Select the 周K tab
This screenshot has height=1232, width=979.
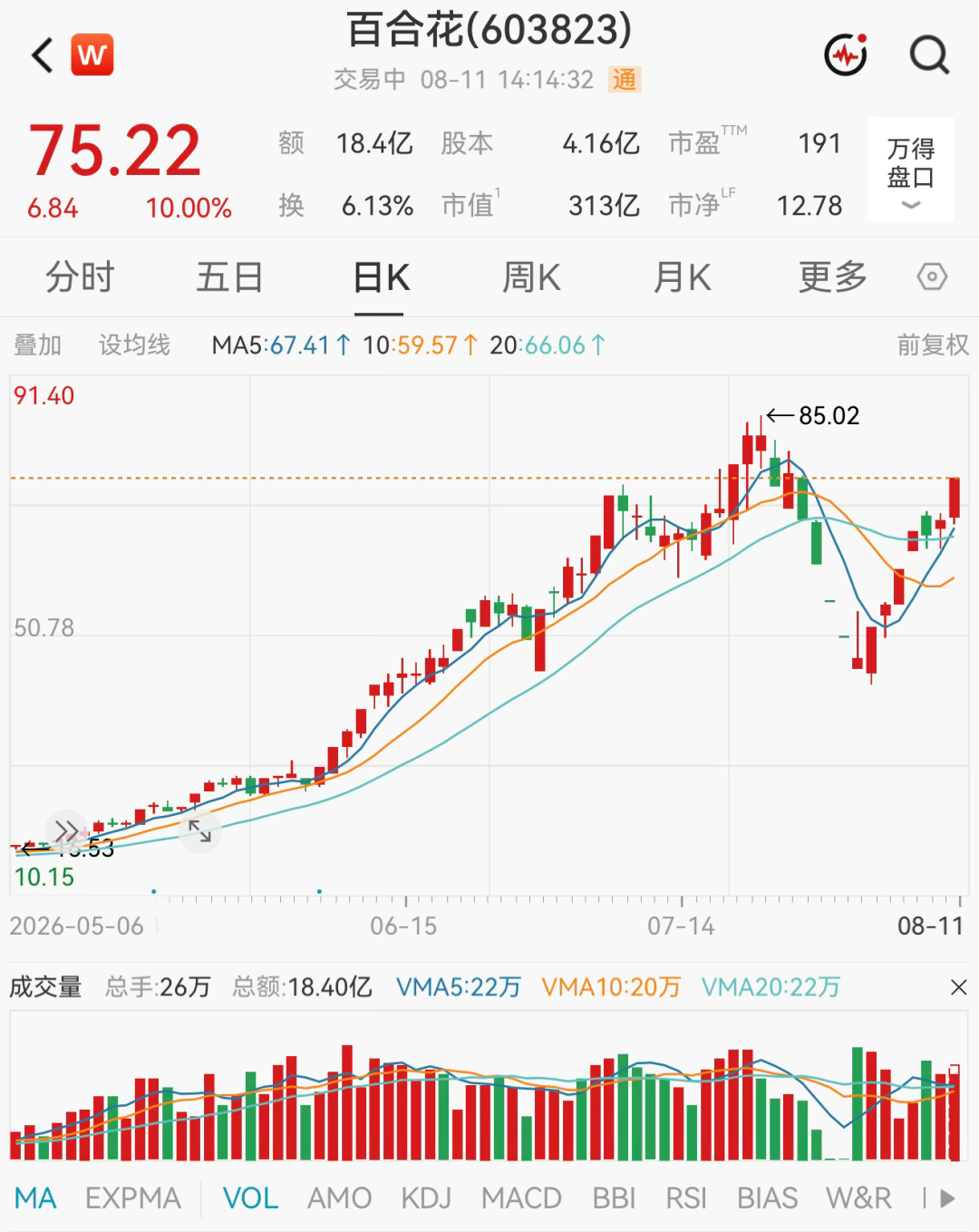tap(532, 276)
